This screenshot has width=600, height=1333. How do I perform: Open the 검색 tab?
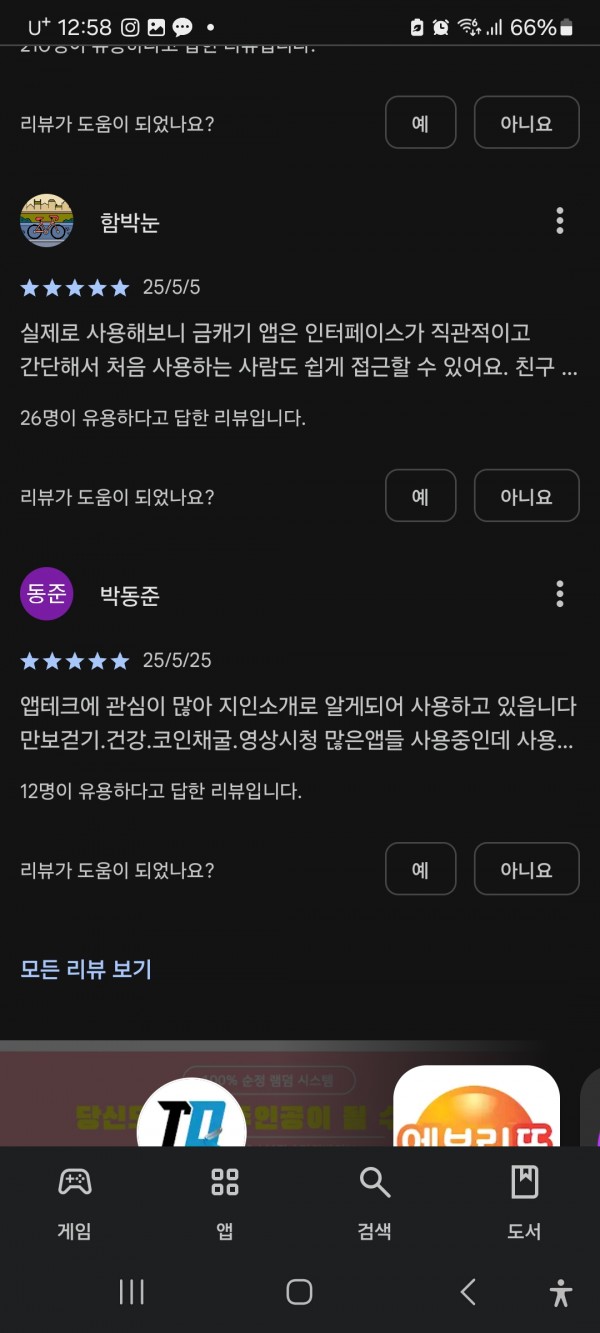pos(375,1203)
